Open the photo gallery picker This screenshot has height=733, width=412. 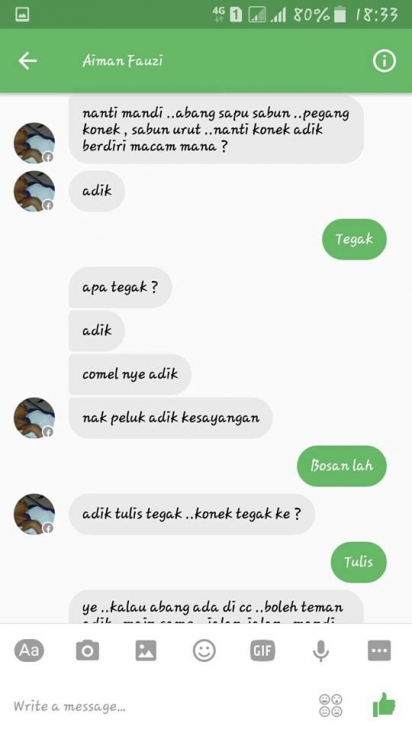[x=146, y=650]
